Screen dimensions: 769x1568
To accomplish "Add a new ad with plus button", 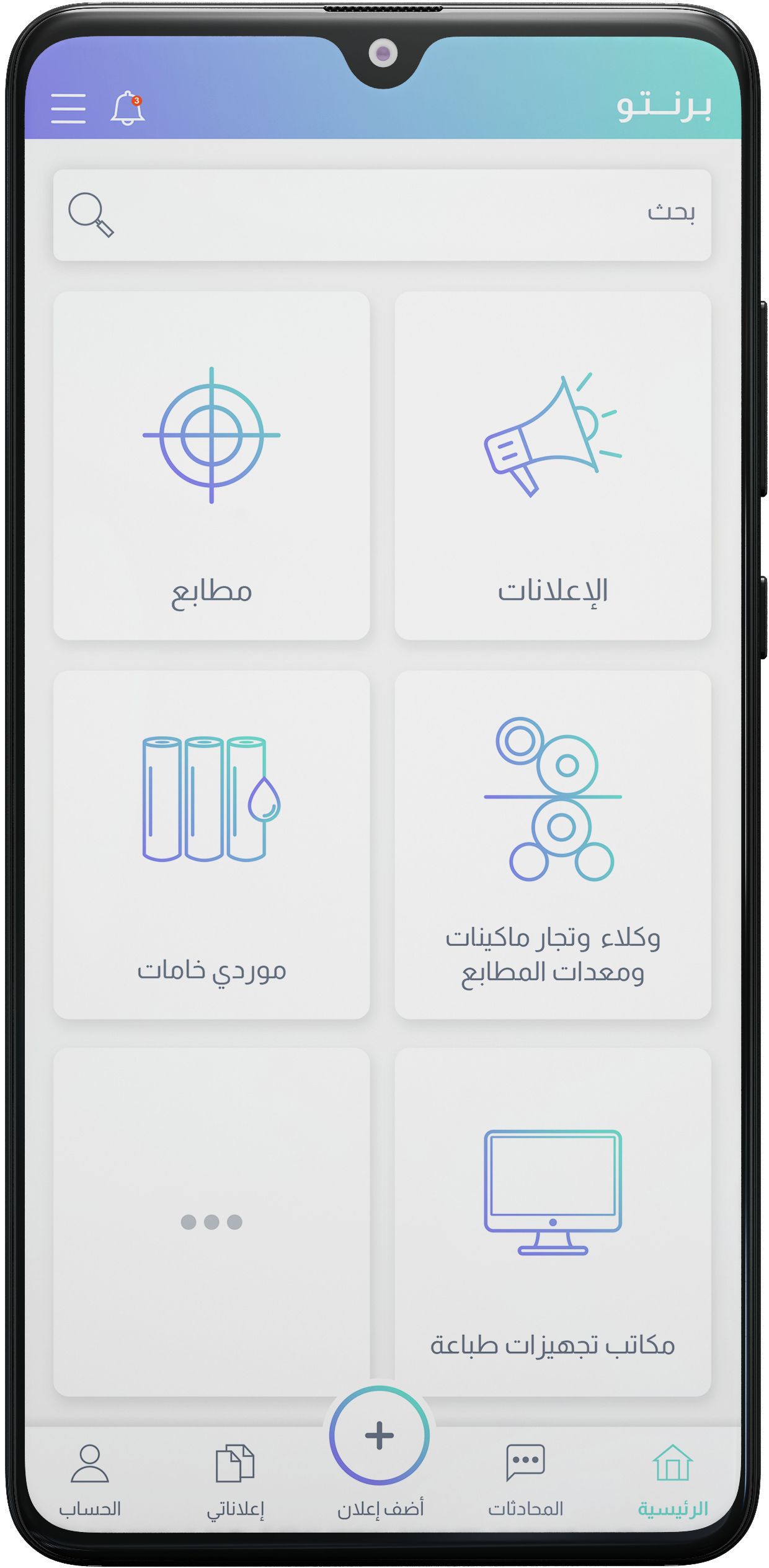I will (x=380, y=1435).
